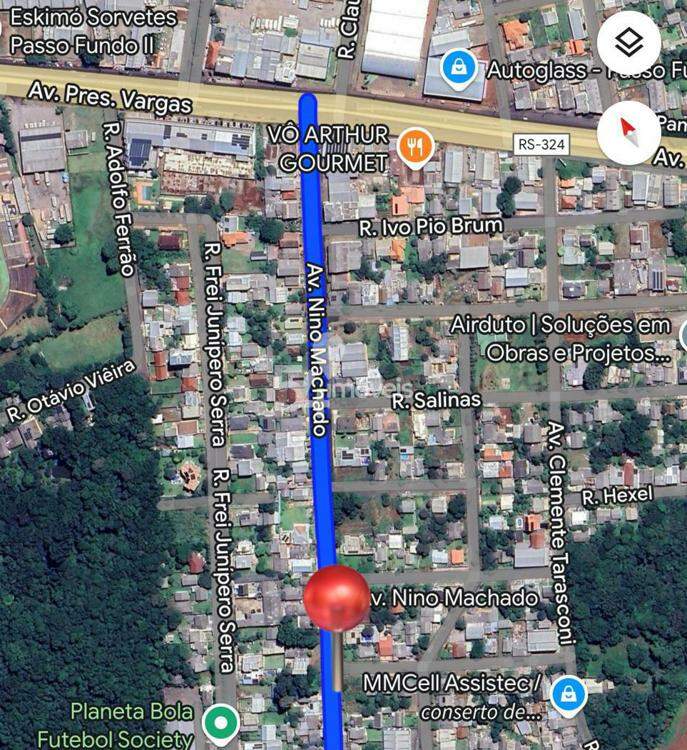This screenshot has height=750, width=687.
Task: Tap the red dropped pin on Av. Nino Machado
Action: click(x=336, y=599)
